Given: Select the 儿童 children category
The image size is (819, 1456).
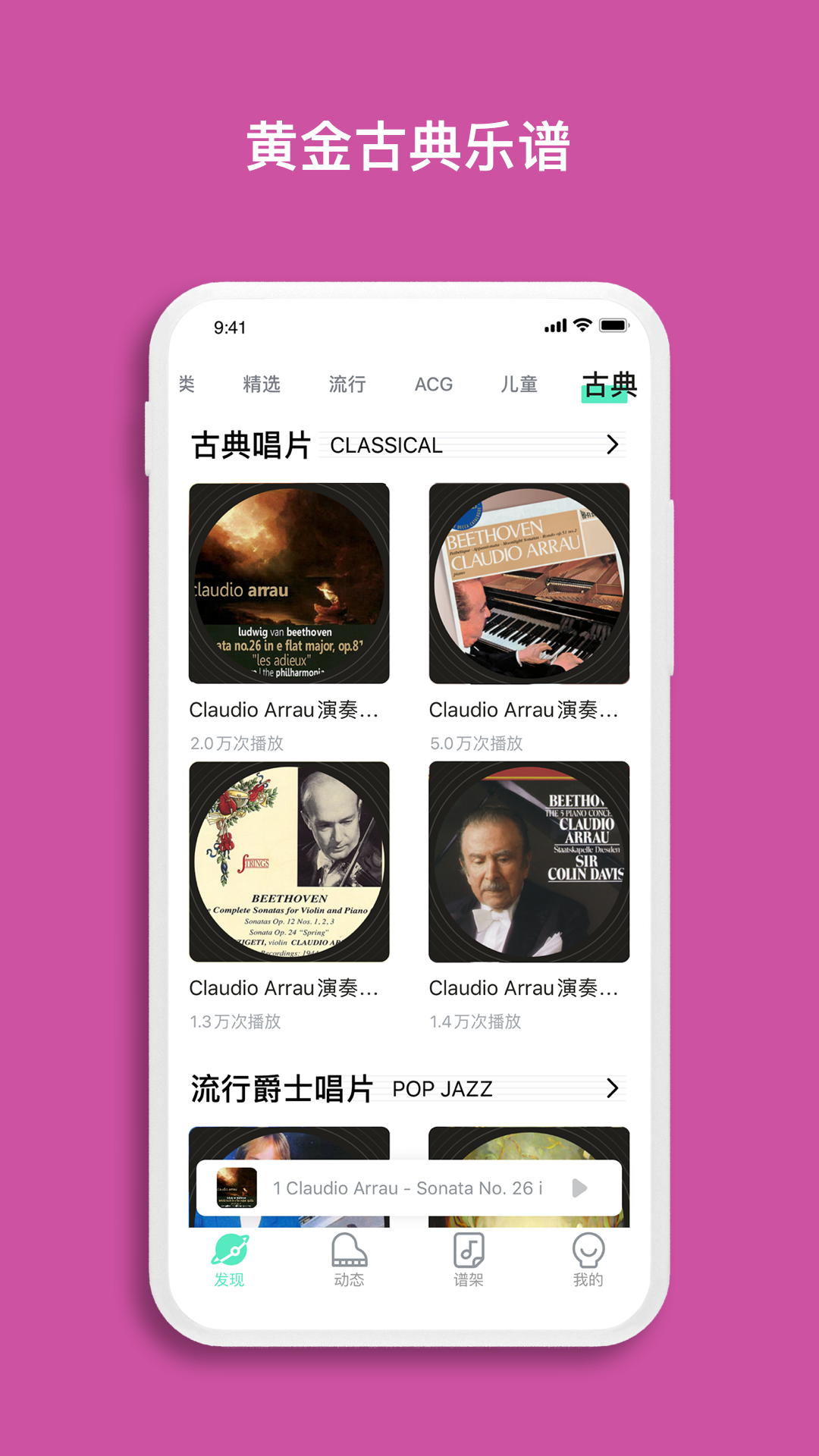Looking at the screenshot, I should (522, 384).
